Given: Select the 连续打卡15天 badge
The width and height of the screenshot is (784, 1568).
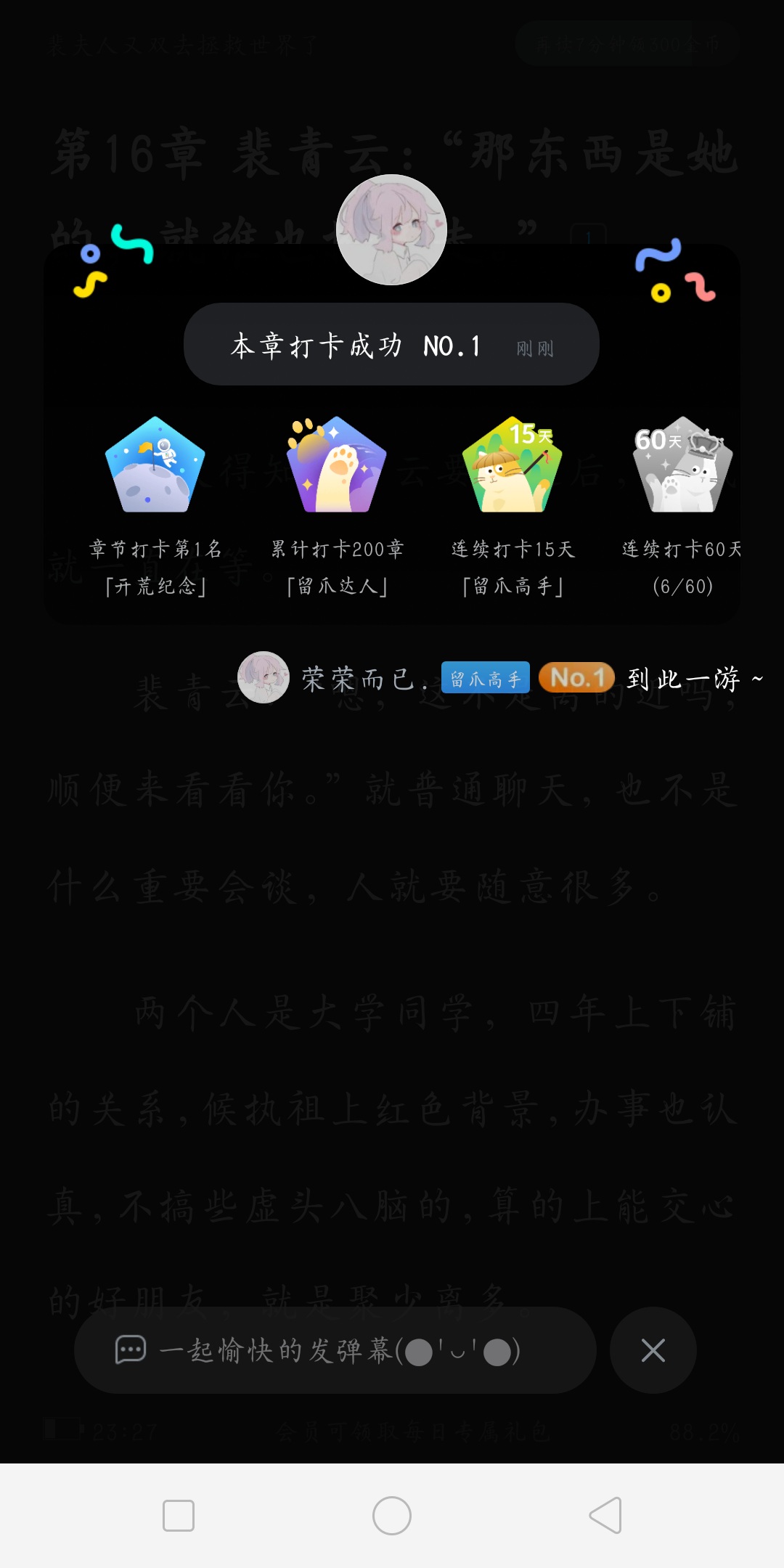Looking at the screenshot, I should [x=513, y=507].
